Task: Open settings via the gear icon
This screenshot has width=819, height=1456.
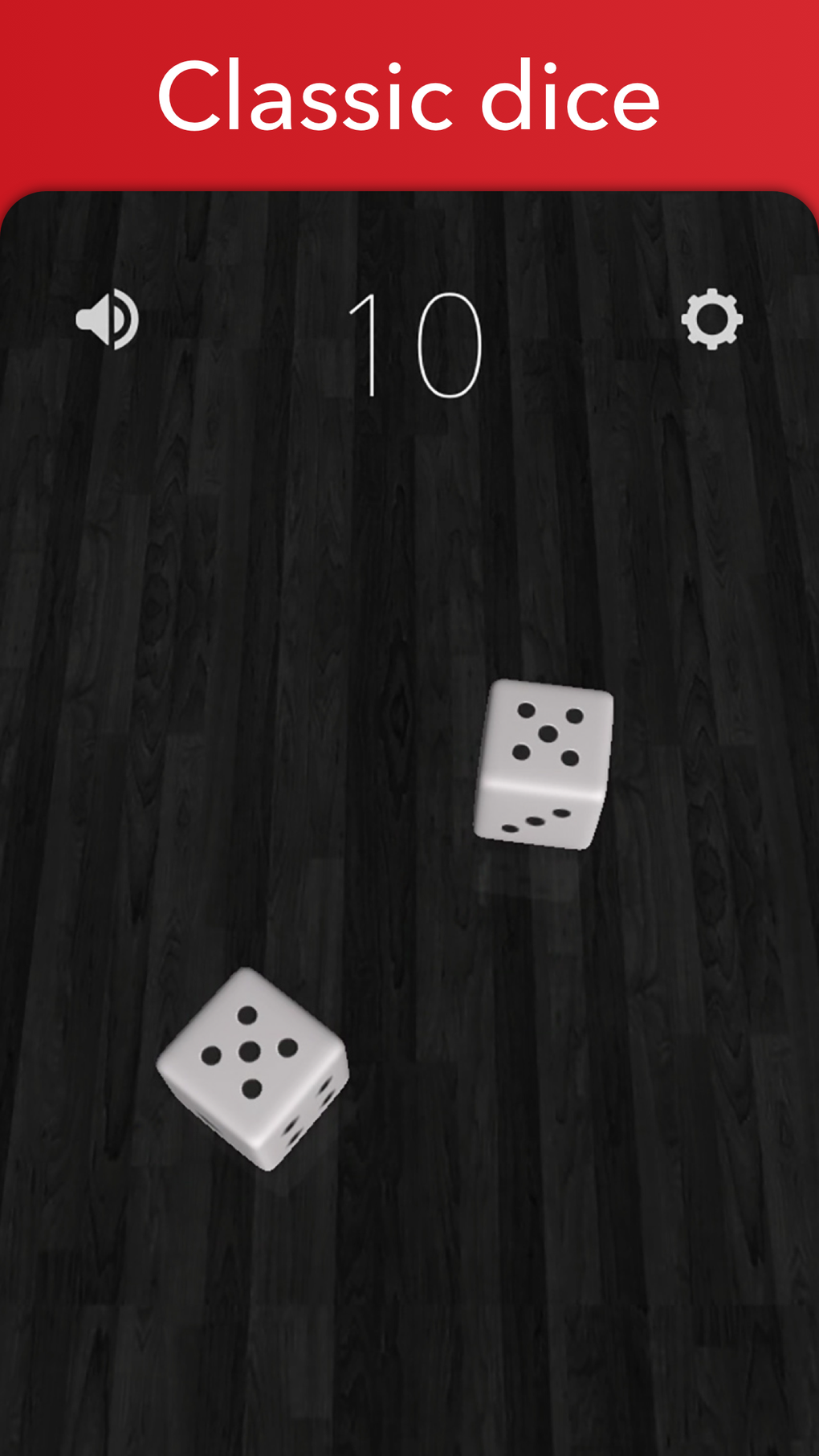Action: tap(711, 320)
